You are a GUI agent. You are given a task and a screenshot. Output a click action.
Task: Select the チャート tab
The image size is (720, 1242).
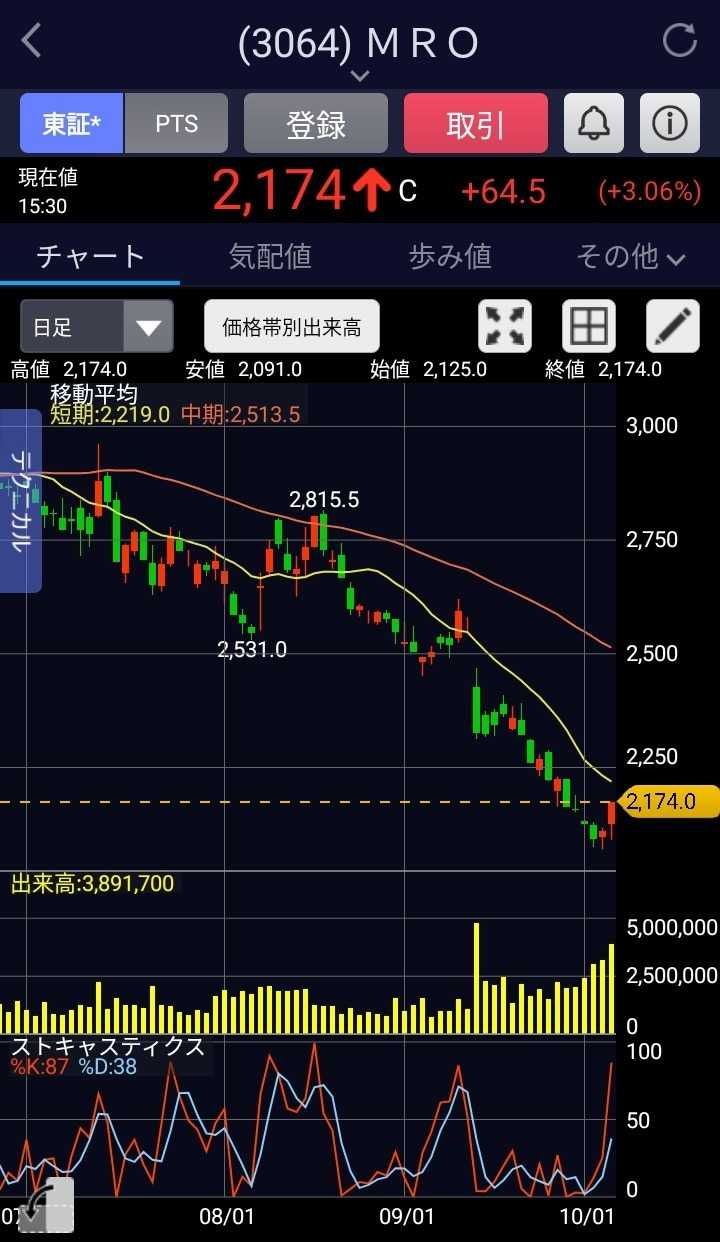coord(90,257)
